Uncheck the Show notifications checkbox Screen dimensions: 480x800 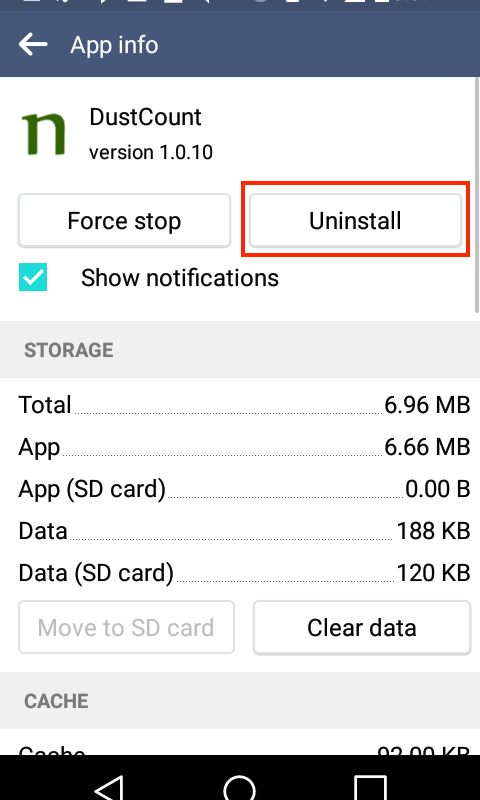[33, 277]
